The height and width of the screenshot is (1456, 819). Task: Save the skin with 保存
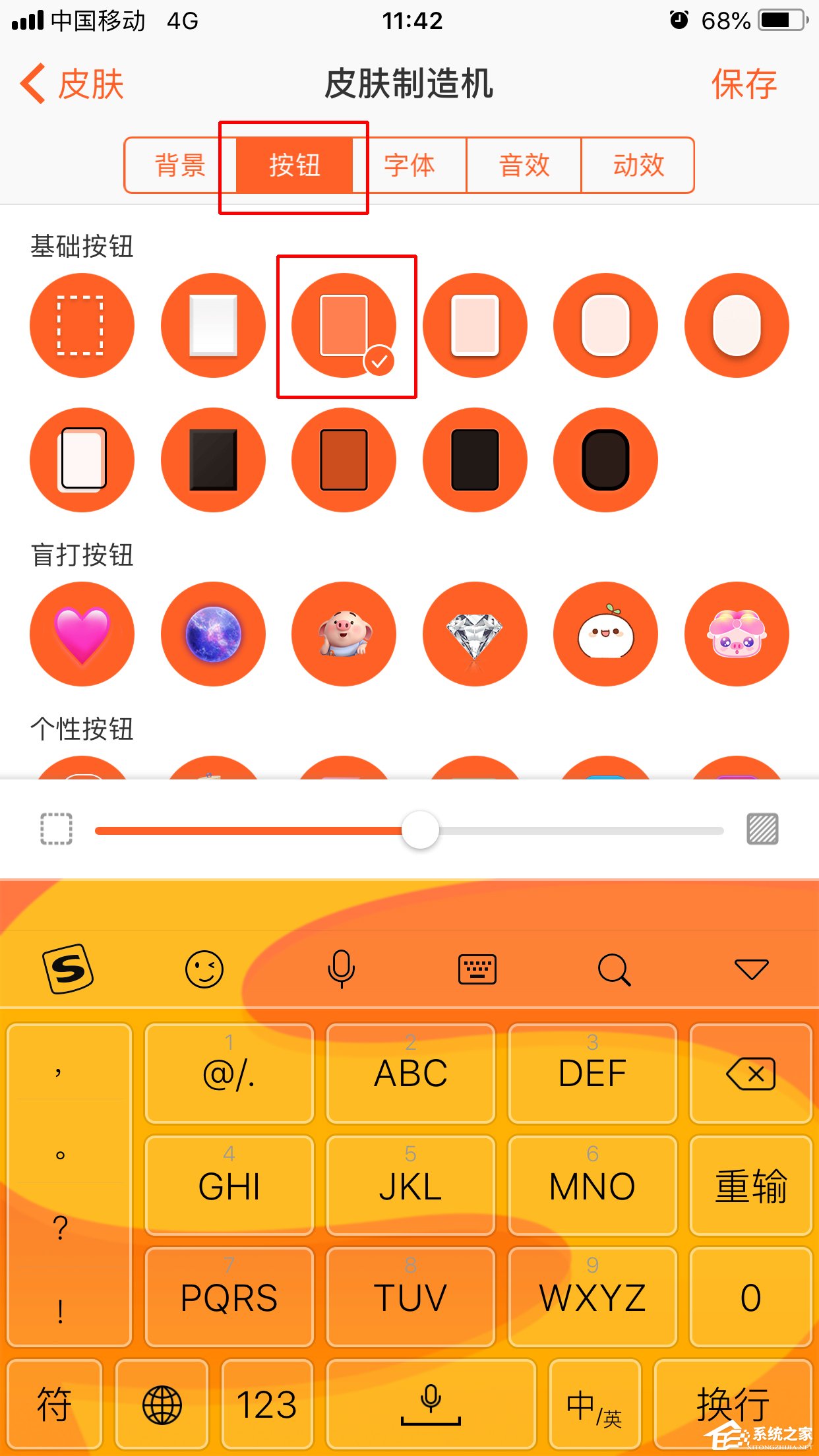pos(744,84)
